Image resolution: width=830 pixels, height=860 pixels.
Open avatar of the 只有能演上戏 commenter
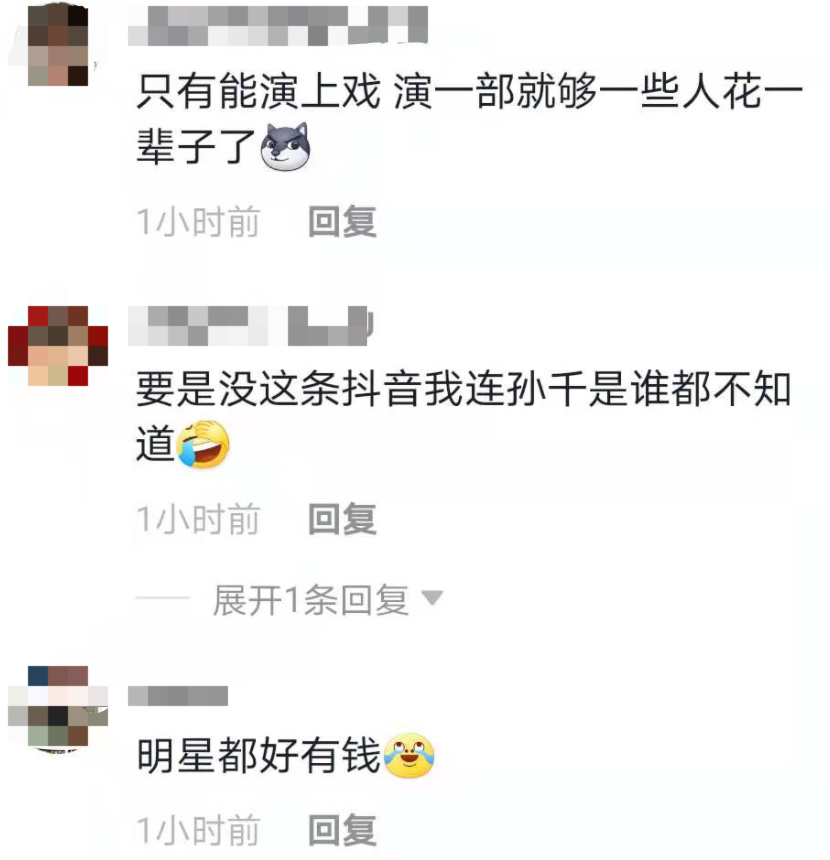[x=58, y=44]
